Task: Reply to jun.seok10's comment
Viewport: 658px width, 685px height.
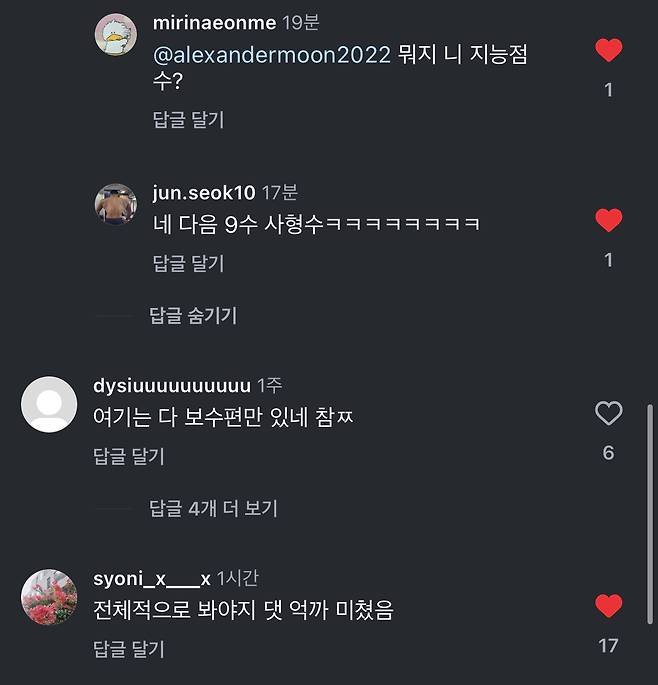Action: tap(188, 263)
